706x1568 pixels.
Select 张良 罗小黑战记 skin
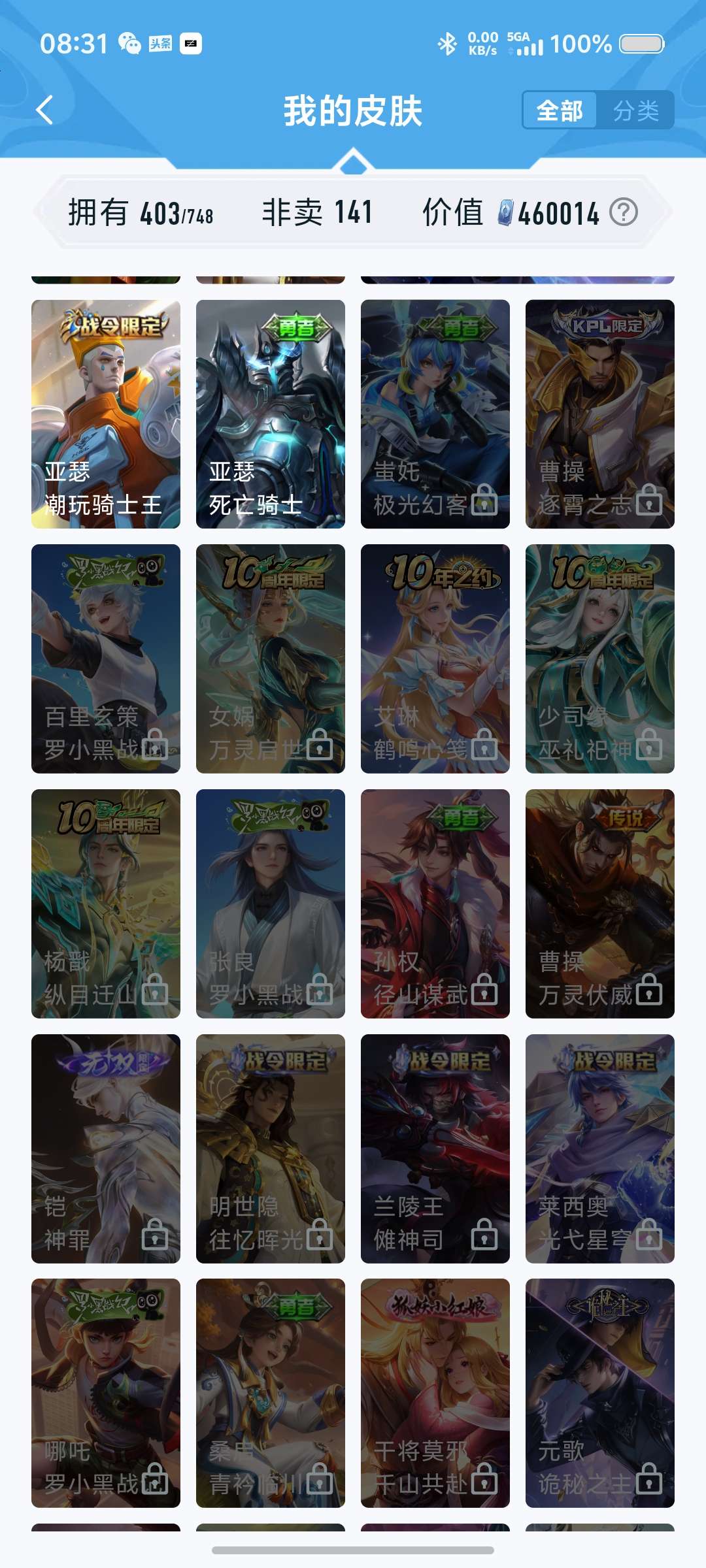pos(271,904)
